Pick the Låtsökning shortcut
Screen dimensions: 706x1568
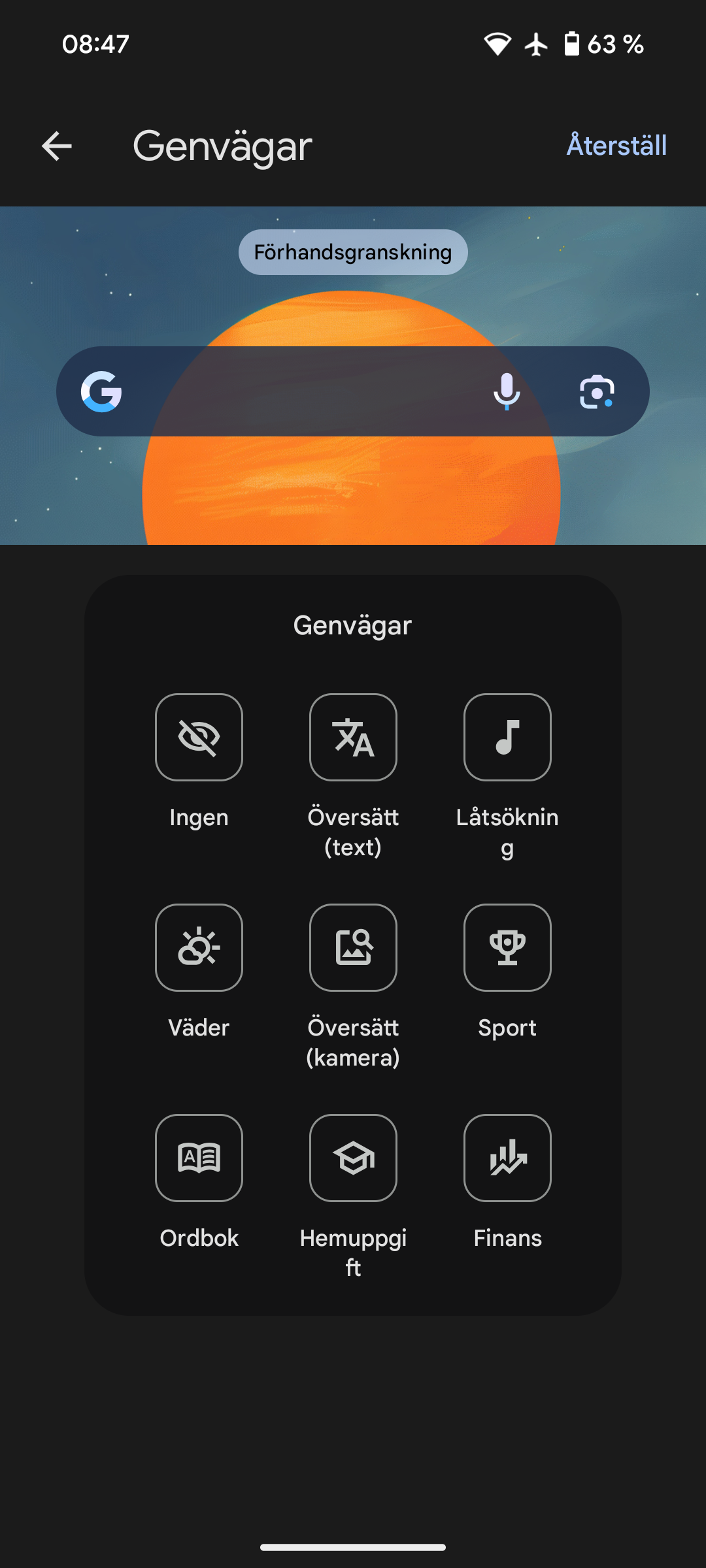pos(507,737)
